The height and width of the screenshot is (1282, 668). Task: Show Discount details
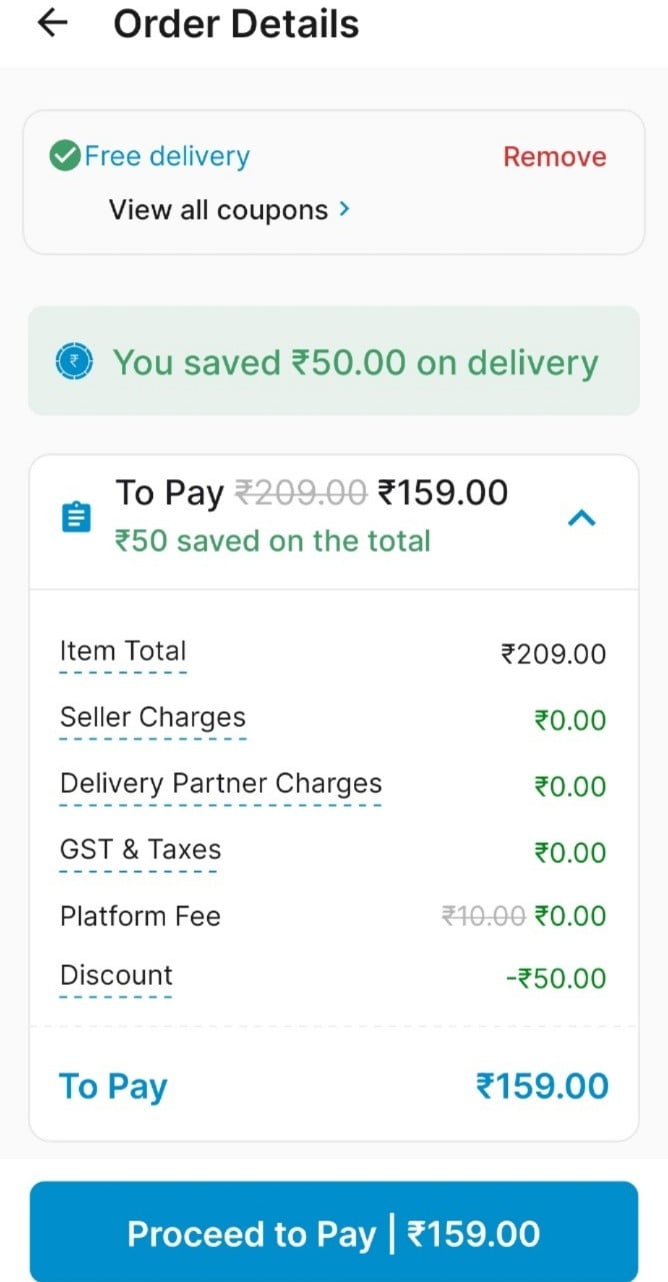click(x=116, y=976)
